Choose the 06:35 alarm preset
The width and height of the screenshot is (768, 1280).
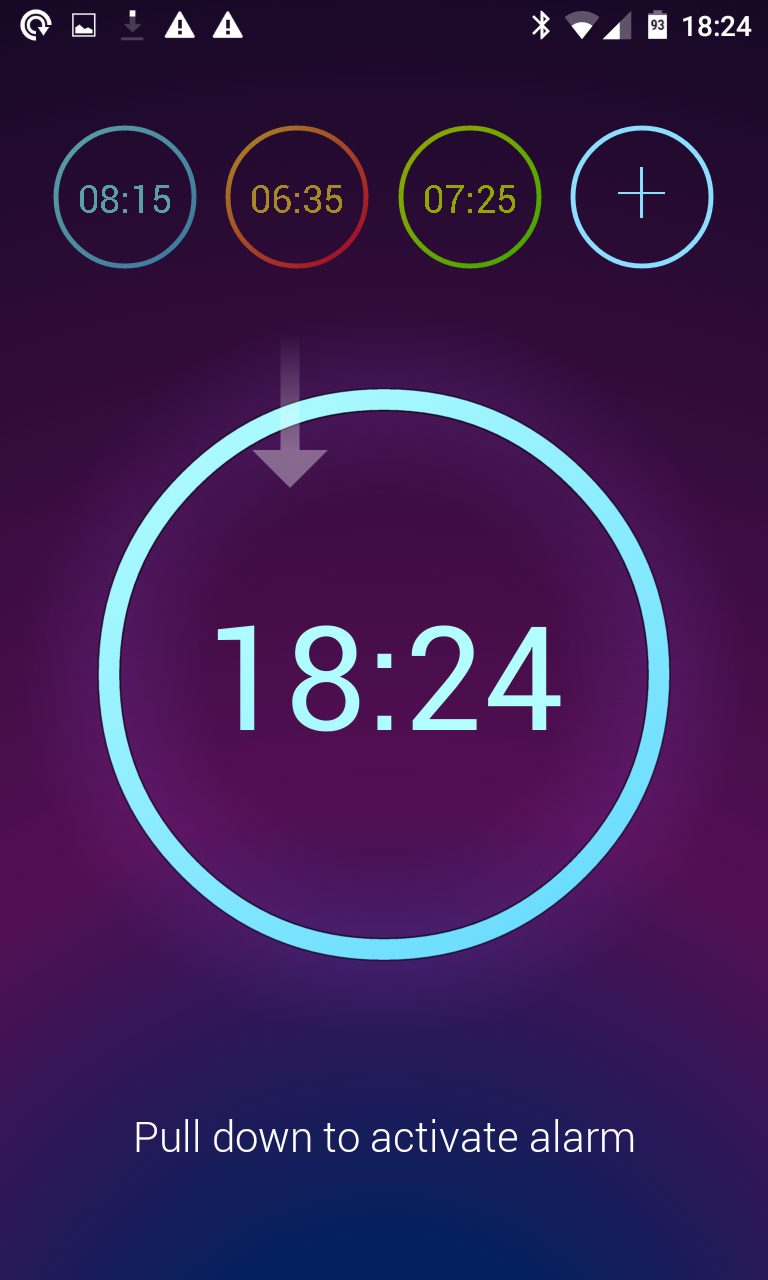click(x=297, y=197)
